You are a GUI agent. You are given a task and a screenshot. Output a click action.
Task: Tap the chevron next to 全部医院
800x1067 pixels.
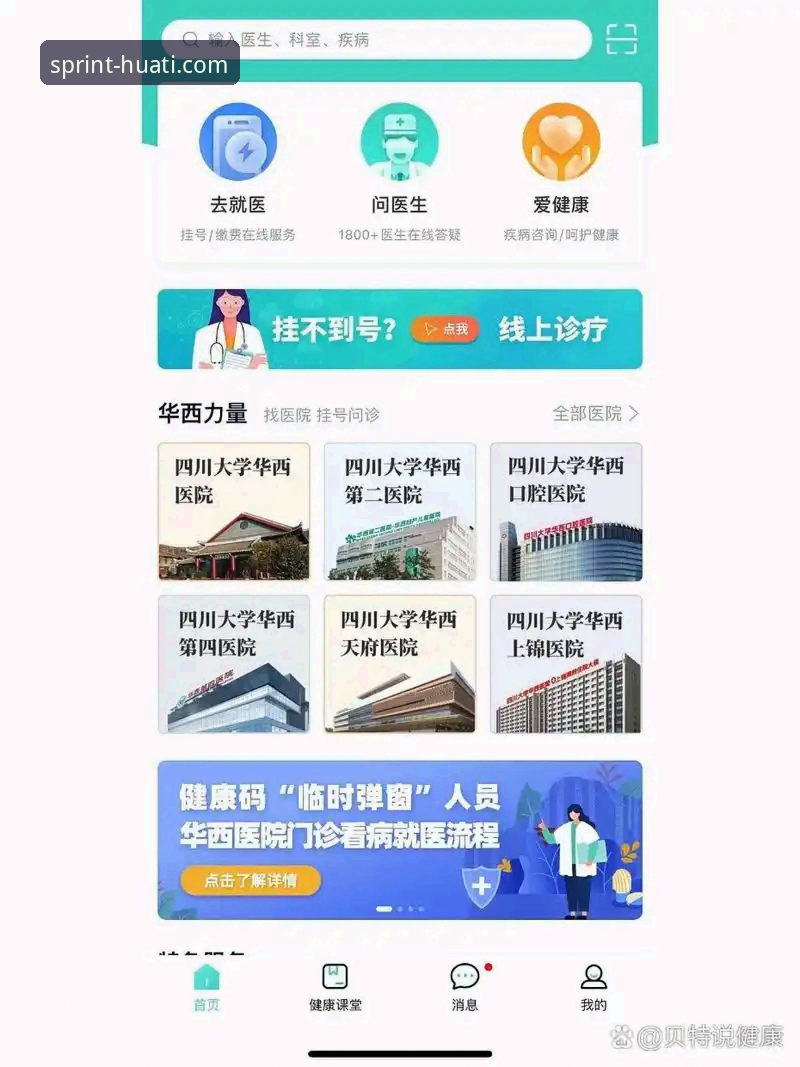point(633,412)
